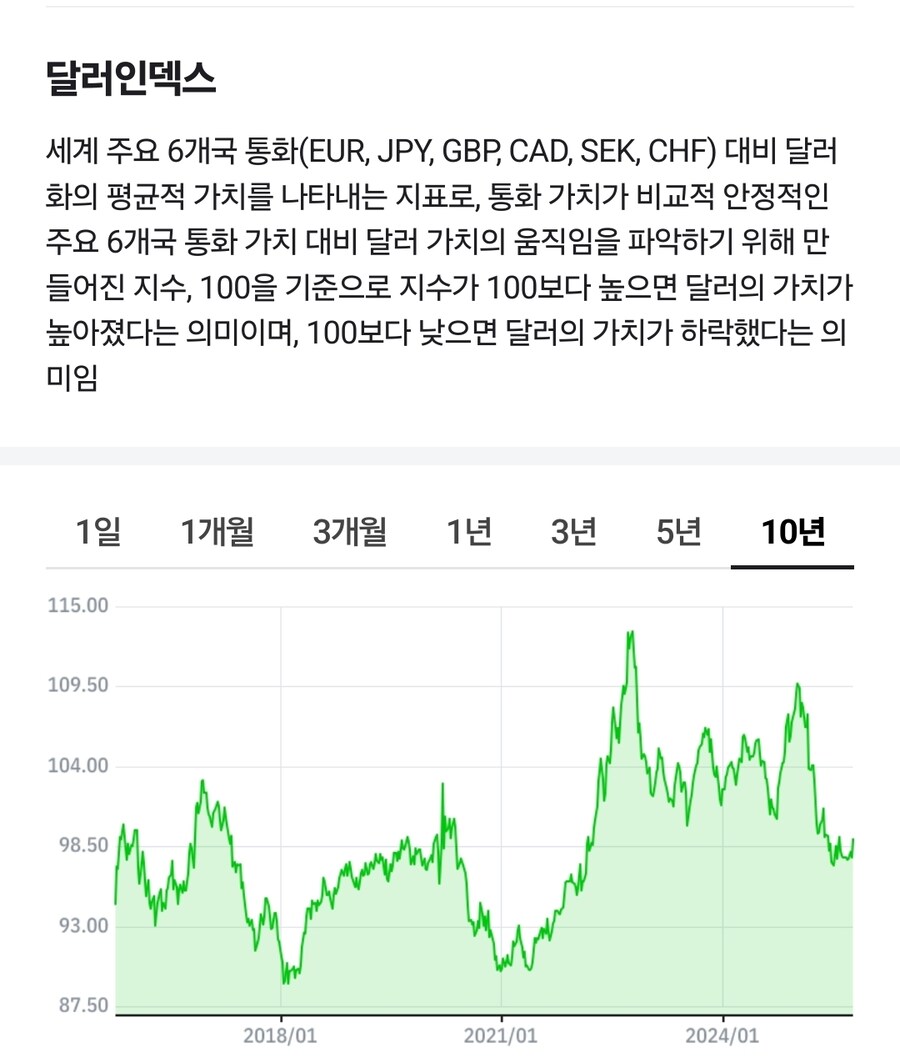Show the 3개월 chart range
The image size is (900, 1063).
pyautogui.click(x=349, y=532)
